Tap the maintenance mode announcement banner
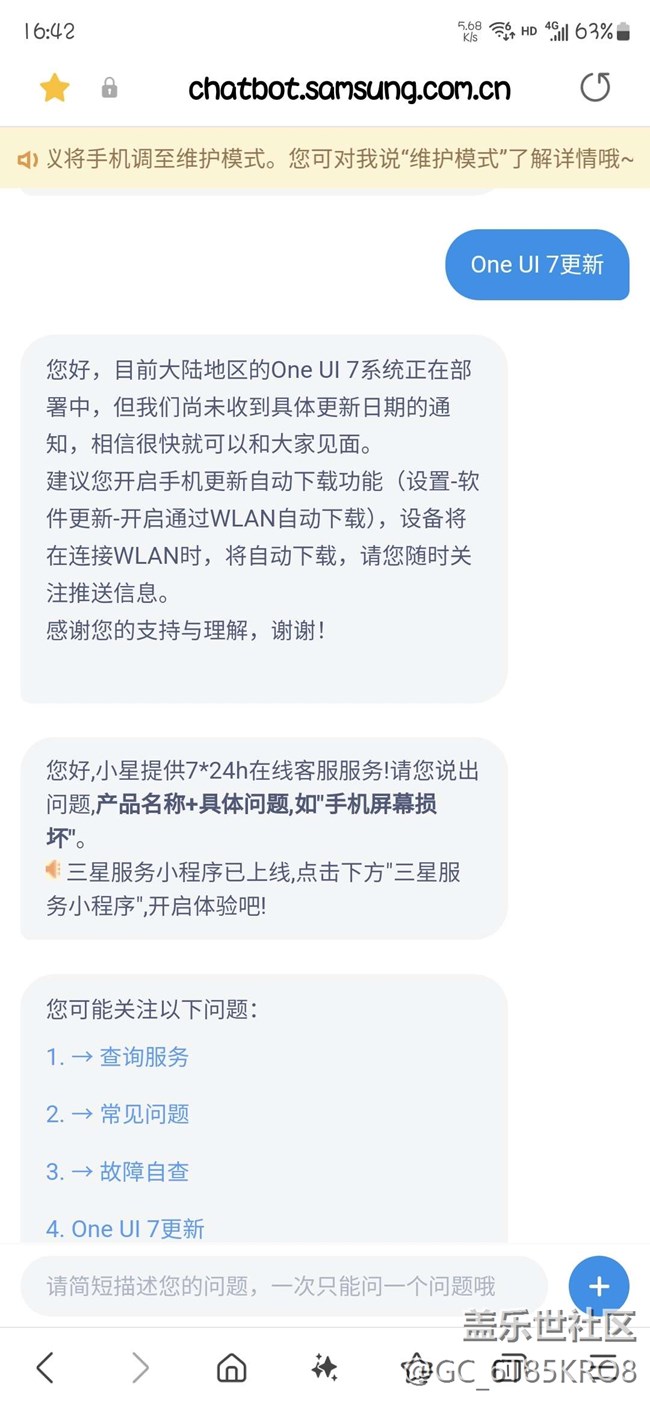 pos(325,158)
